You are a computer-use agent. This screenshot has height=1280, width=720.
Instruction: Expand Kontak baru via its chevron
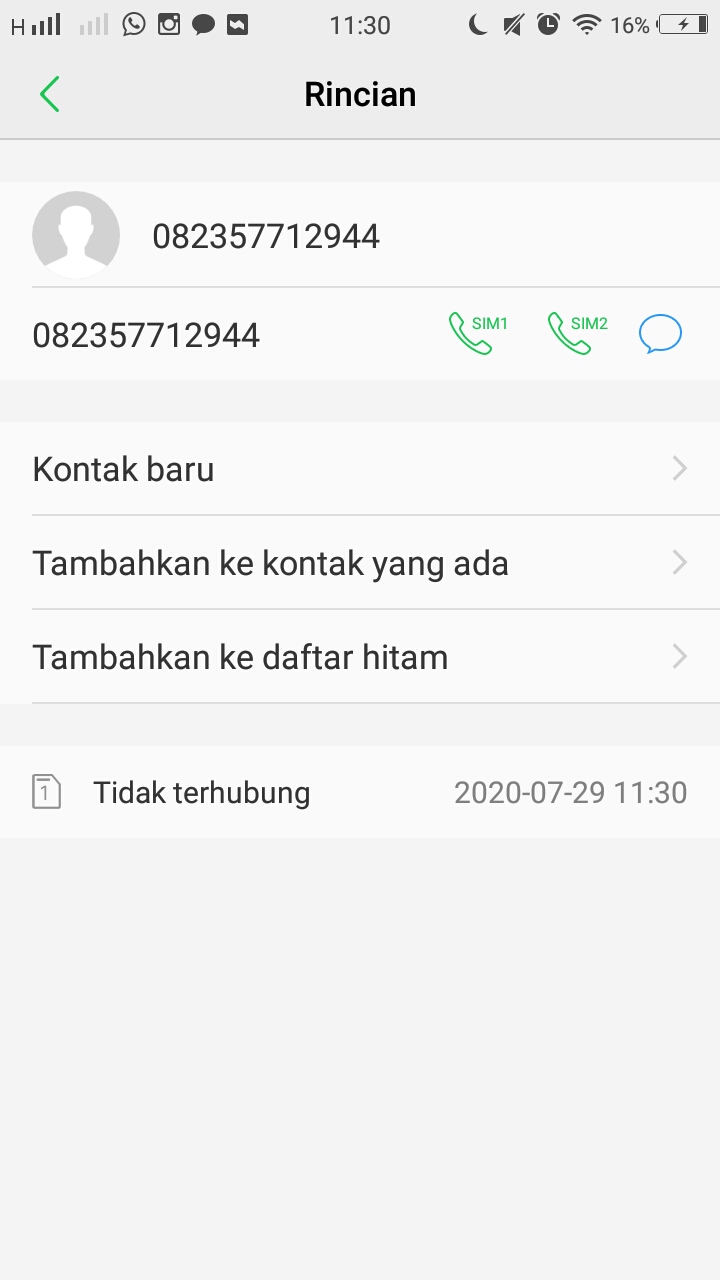[680, 468]
